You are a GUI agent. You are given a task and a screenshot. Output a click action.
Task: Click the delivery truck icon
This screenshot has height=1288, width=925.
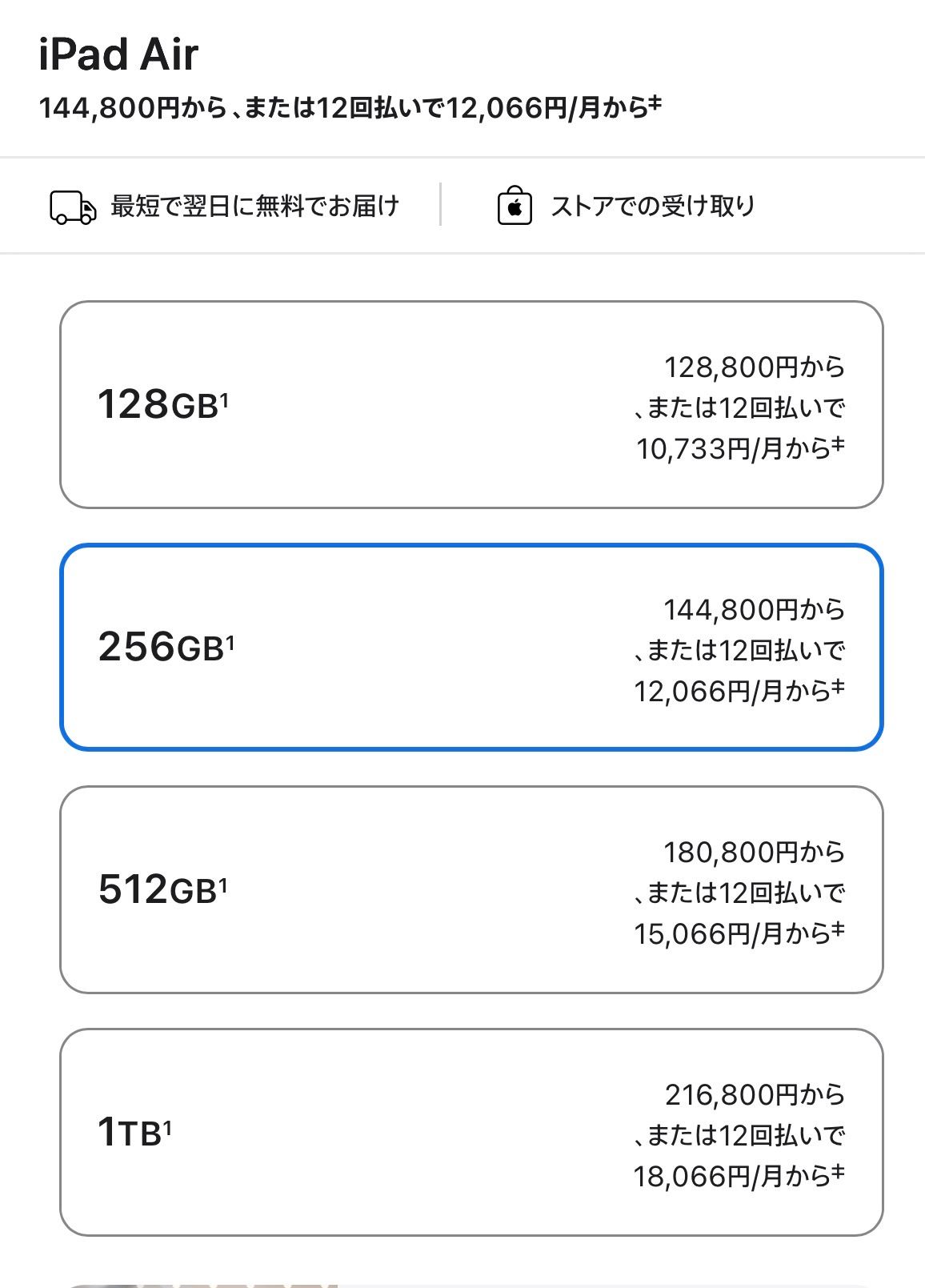click(x=73, y=207)
